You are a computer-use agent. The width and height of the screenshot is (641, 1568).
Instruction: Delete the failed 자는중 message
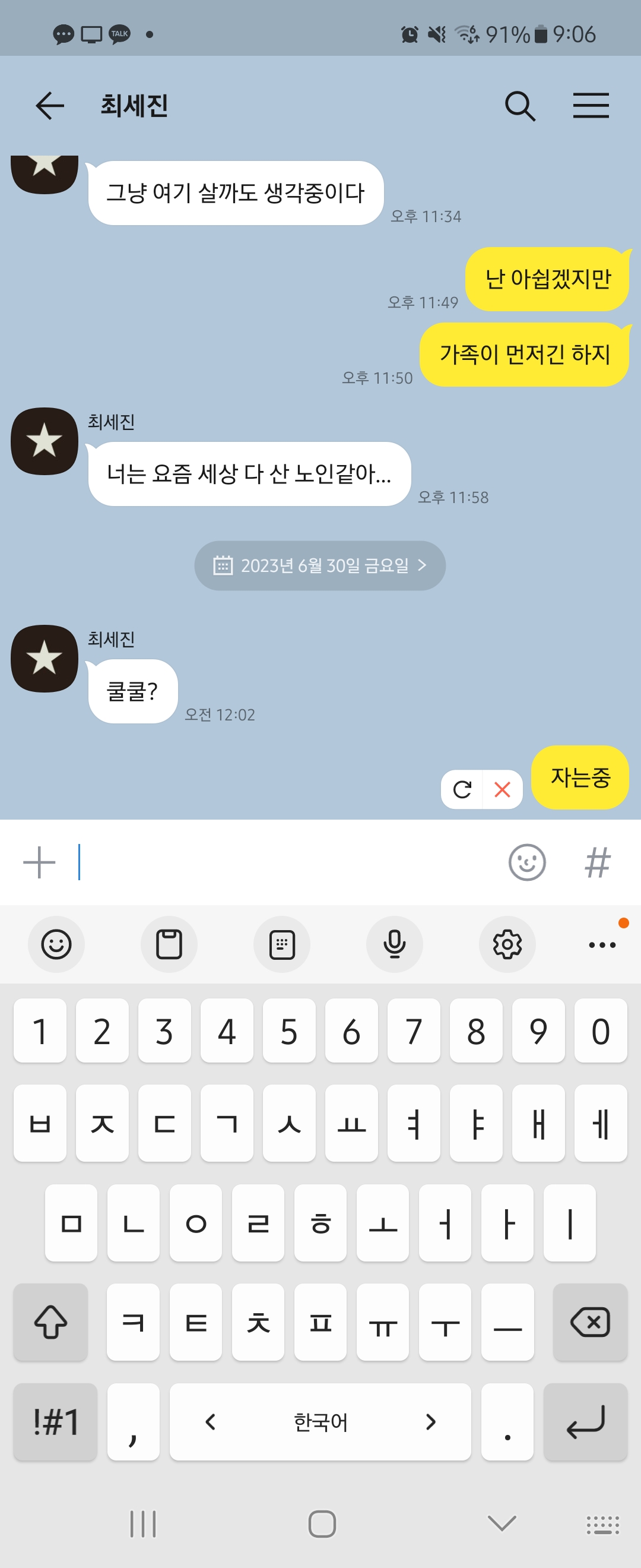point(502,789)
